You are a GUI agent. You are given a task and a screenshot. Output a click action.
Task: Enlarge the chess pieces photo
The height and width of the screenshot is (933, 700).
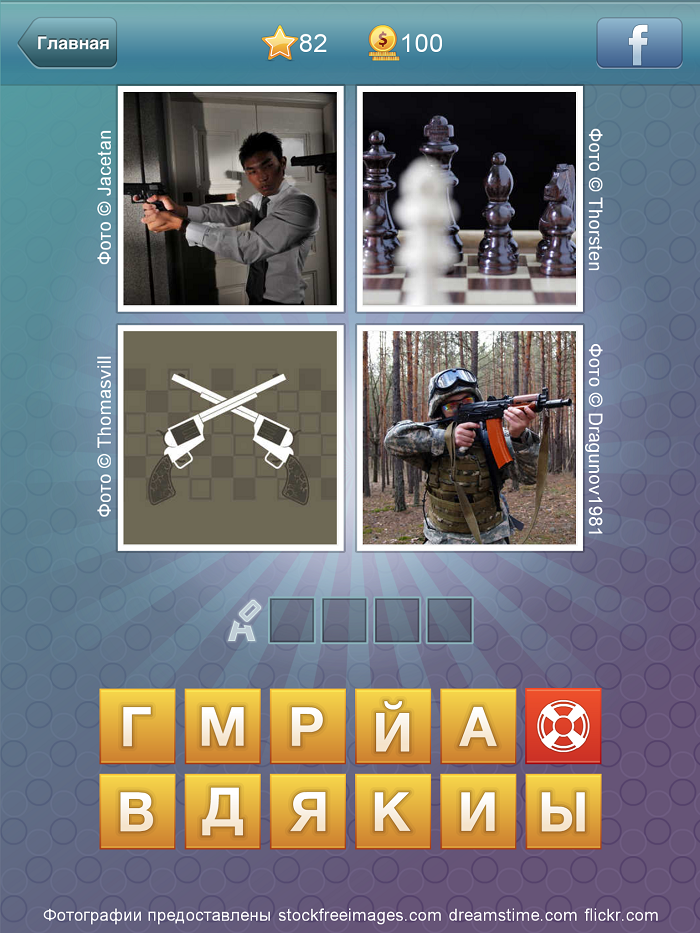[x=469, y=199]
